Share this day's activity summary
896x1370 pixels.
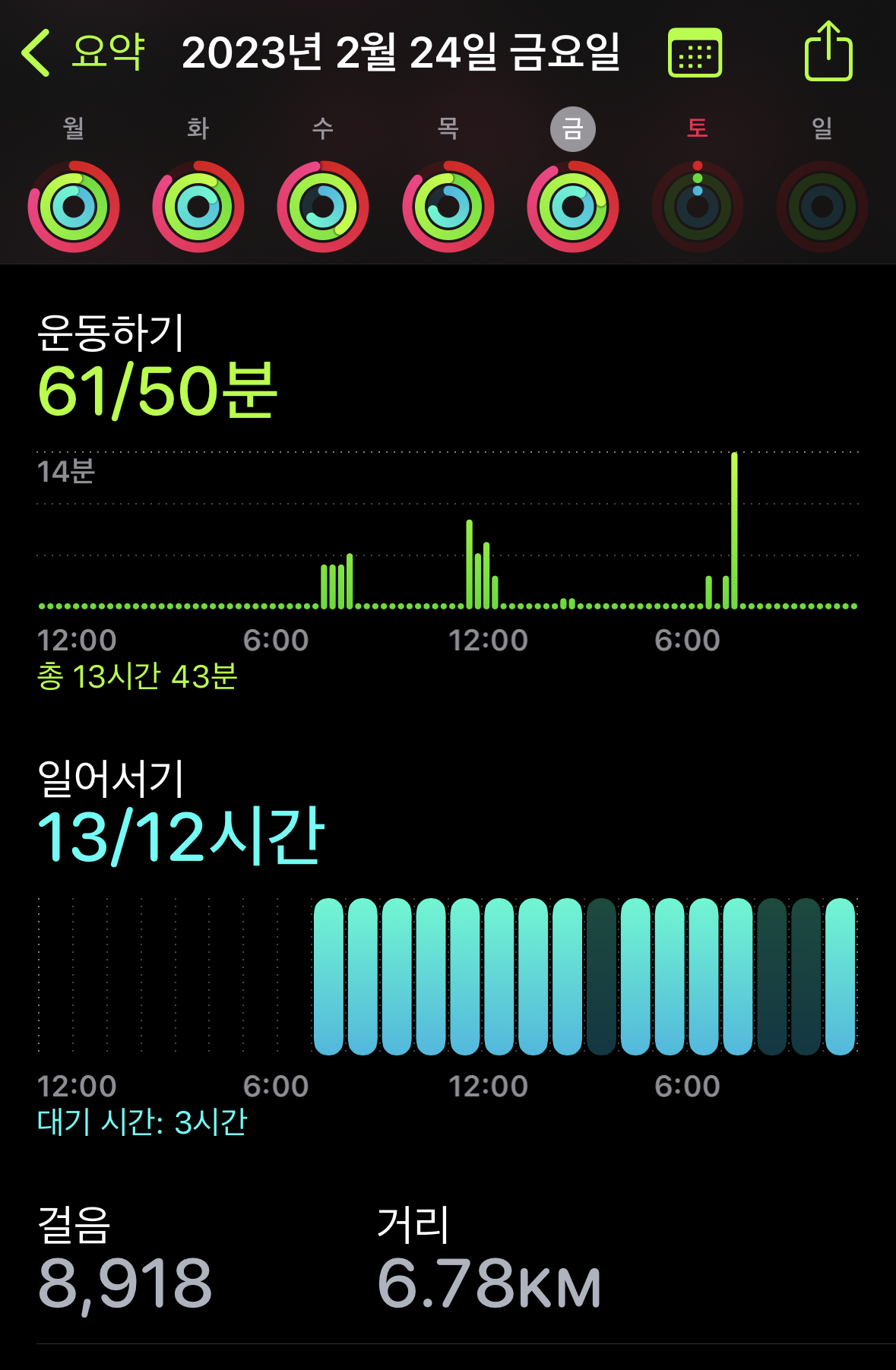click(x=828, y=52)
